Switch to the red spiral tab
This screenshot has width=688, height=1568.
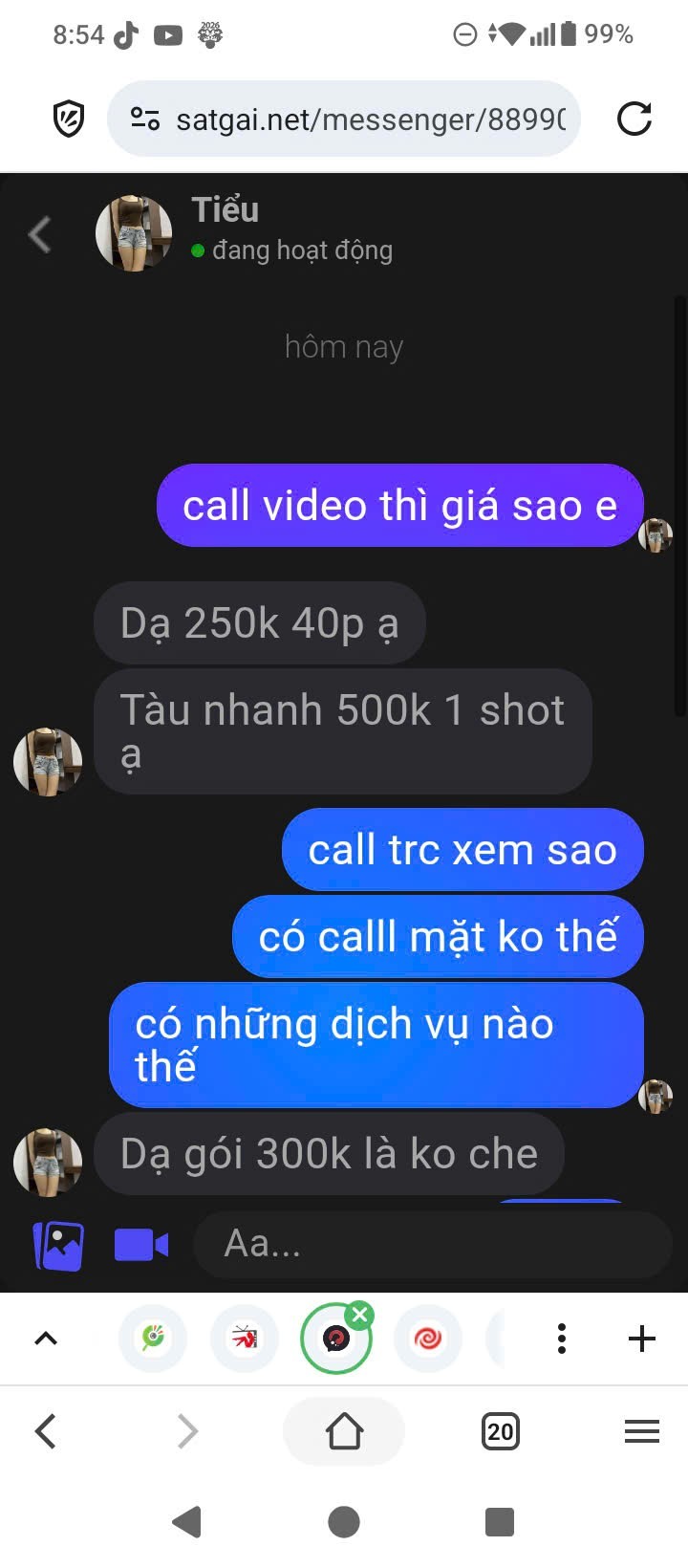pyautogui.click(x=427, y=1338)
